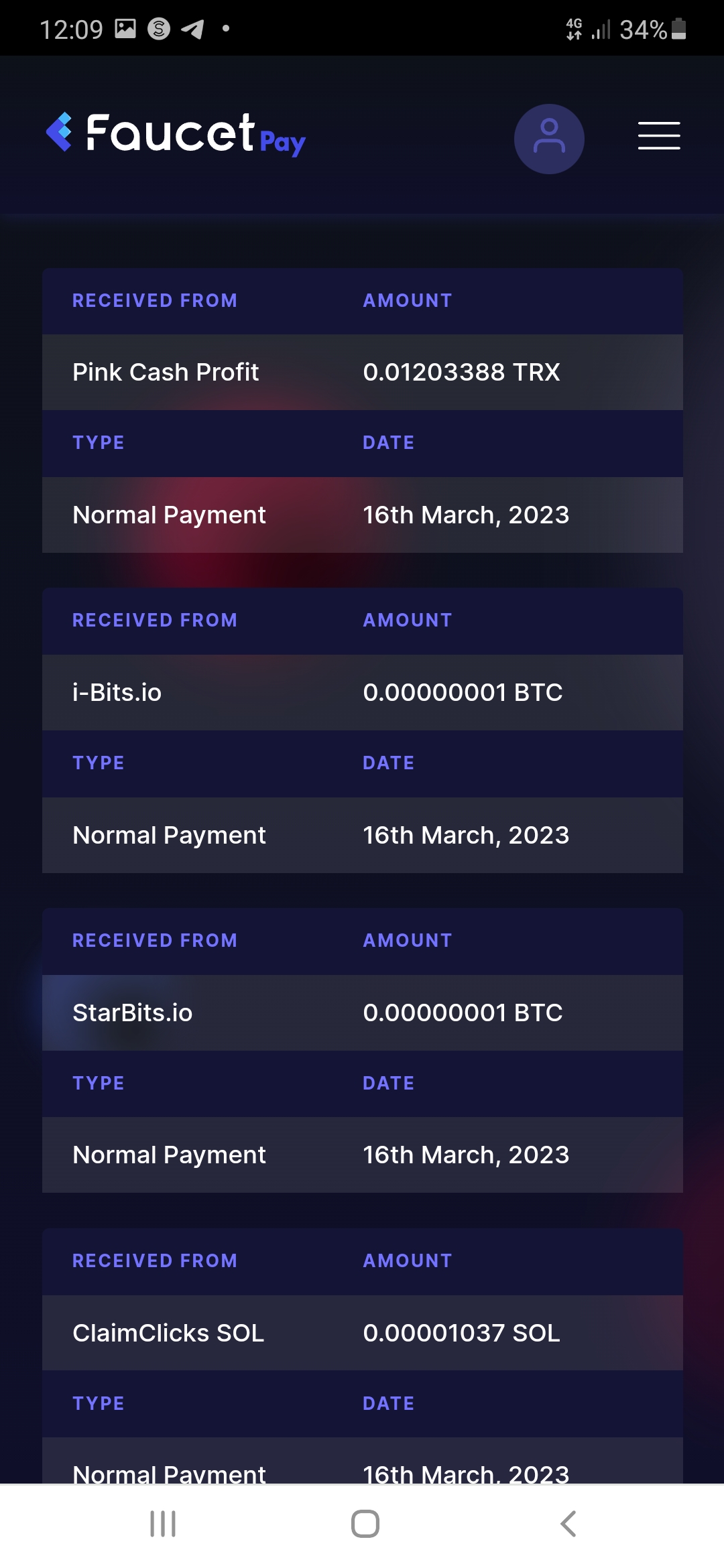Open recent apps from the navigation bar
The image size is (724, 1568).
pyautogui.click(x=163, y=1524)
